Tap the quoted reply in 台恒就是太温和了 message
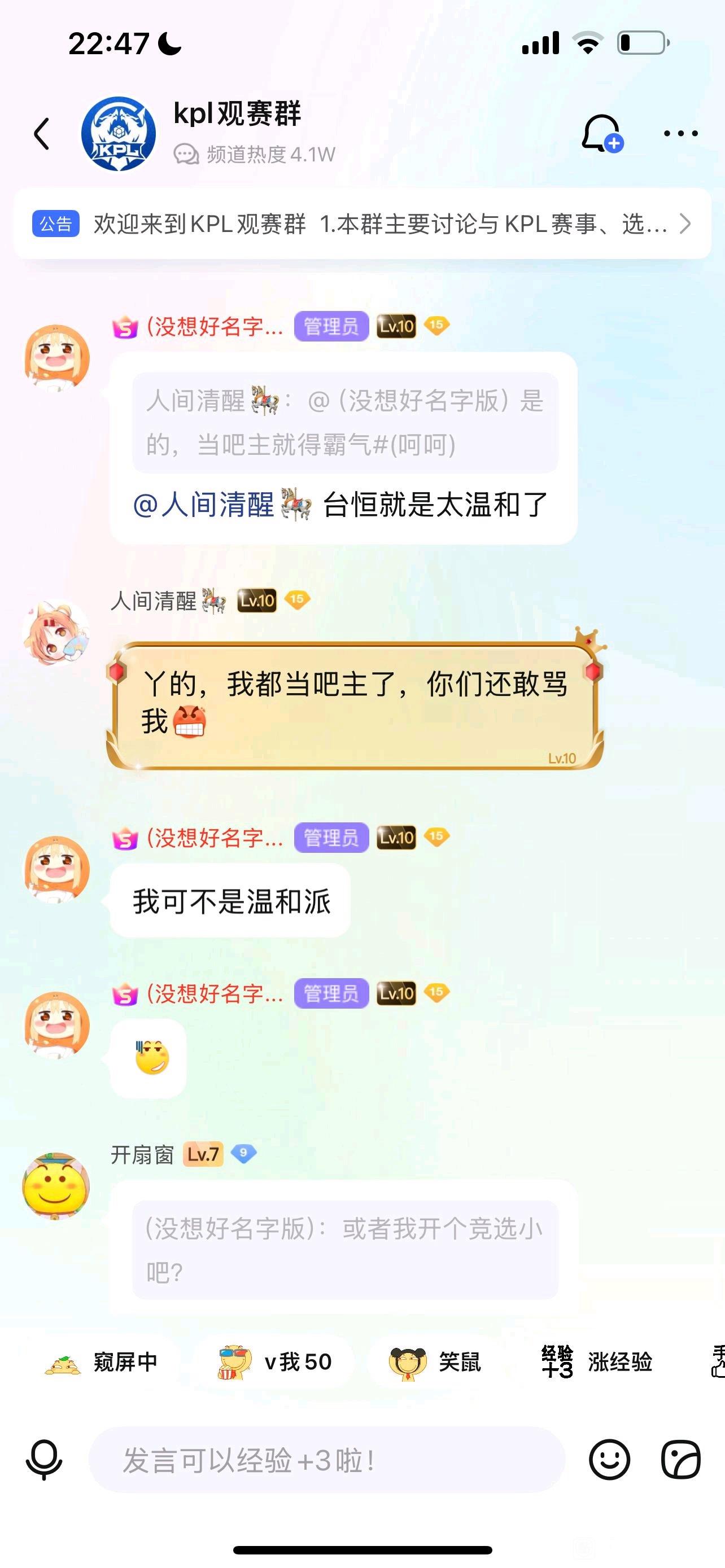 click(x=344, y=422)
